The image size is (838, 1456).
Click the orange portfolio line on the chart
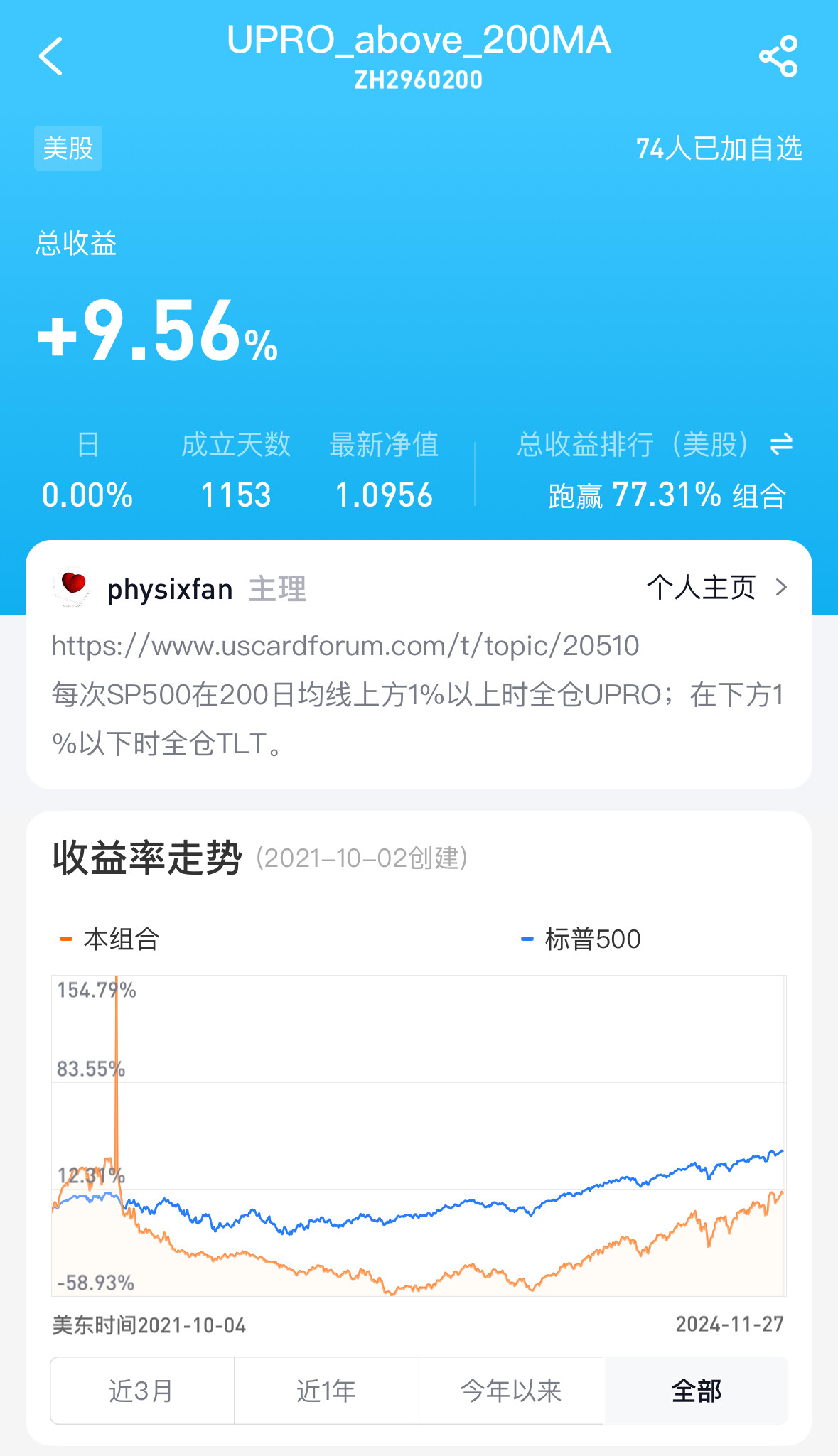(426, 1272)
